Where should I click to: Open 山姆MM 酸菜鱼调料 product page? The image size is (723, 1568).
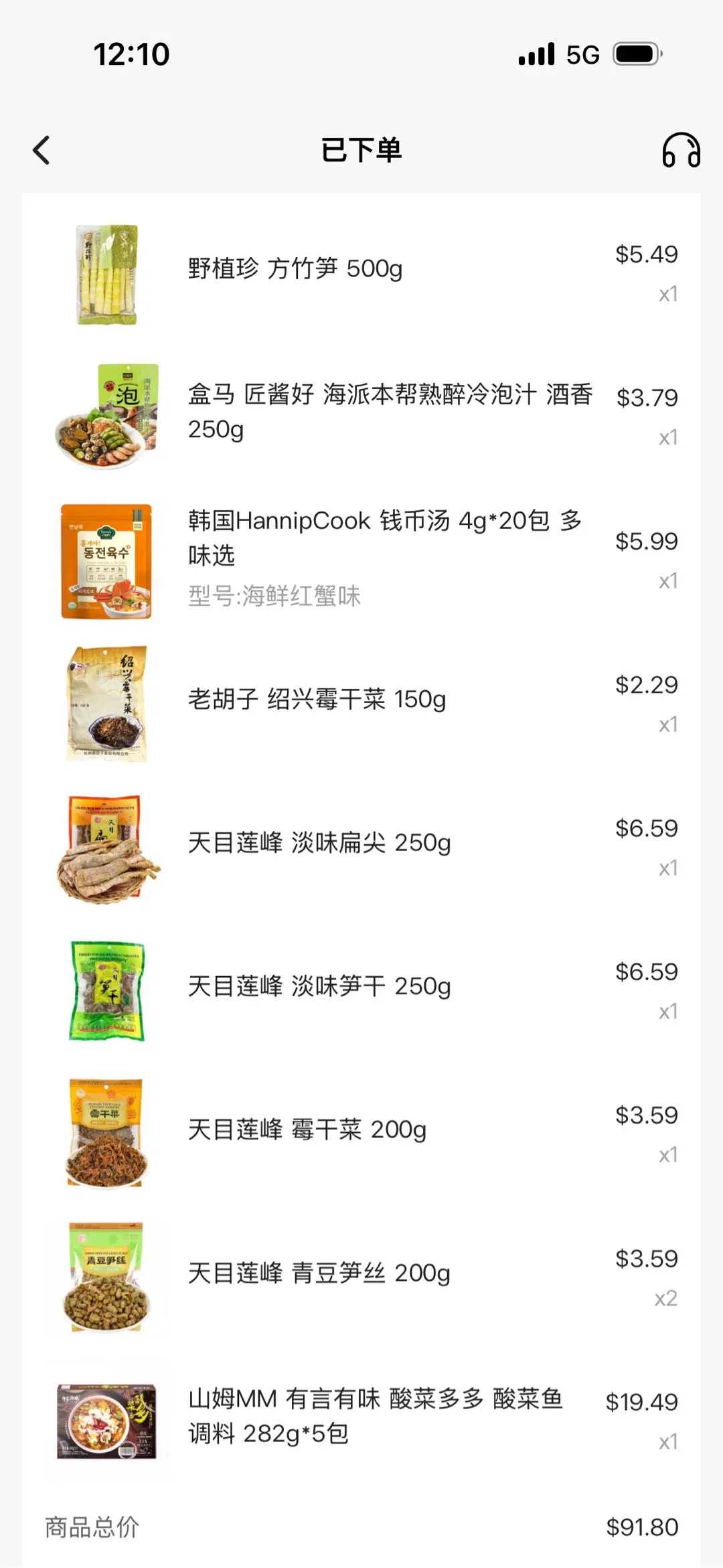375,1417
